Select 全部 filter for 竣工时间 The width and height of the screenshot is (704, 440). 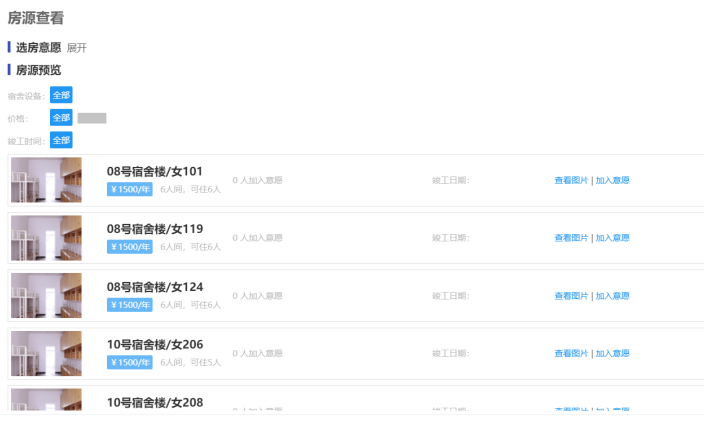pos(61,141)
